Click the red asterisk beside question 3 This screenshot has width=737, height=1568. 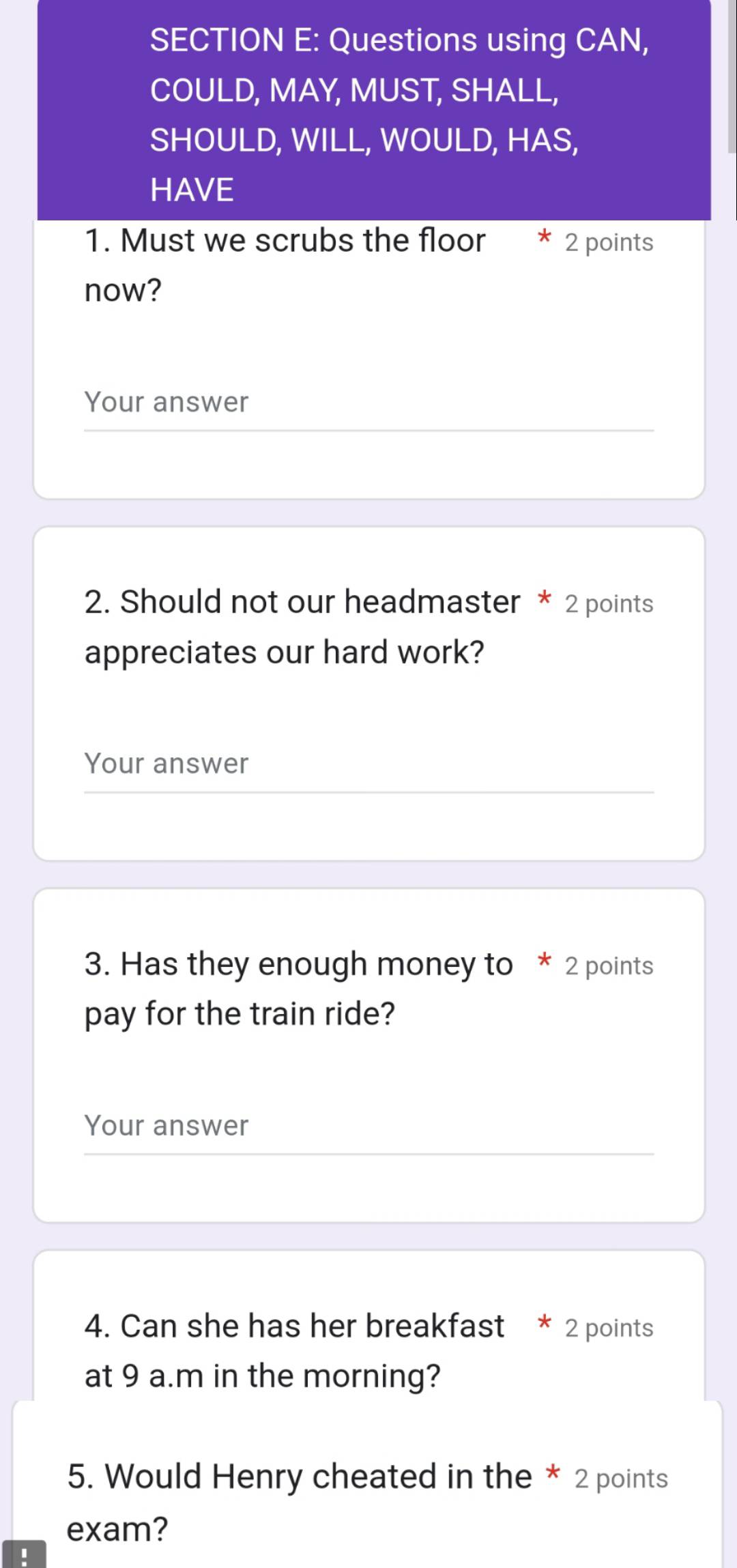[x=544, y=962]
